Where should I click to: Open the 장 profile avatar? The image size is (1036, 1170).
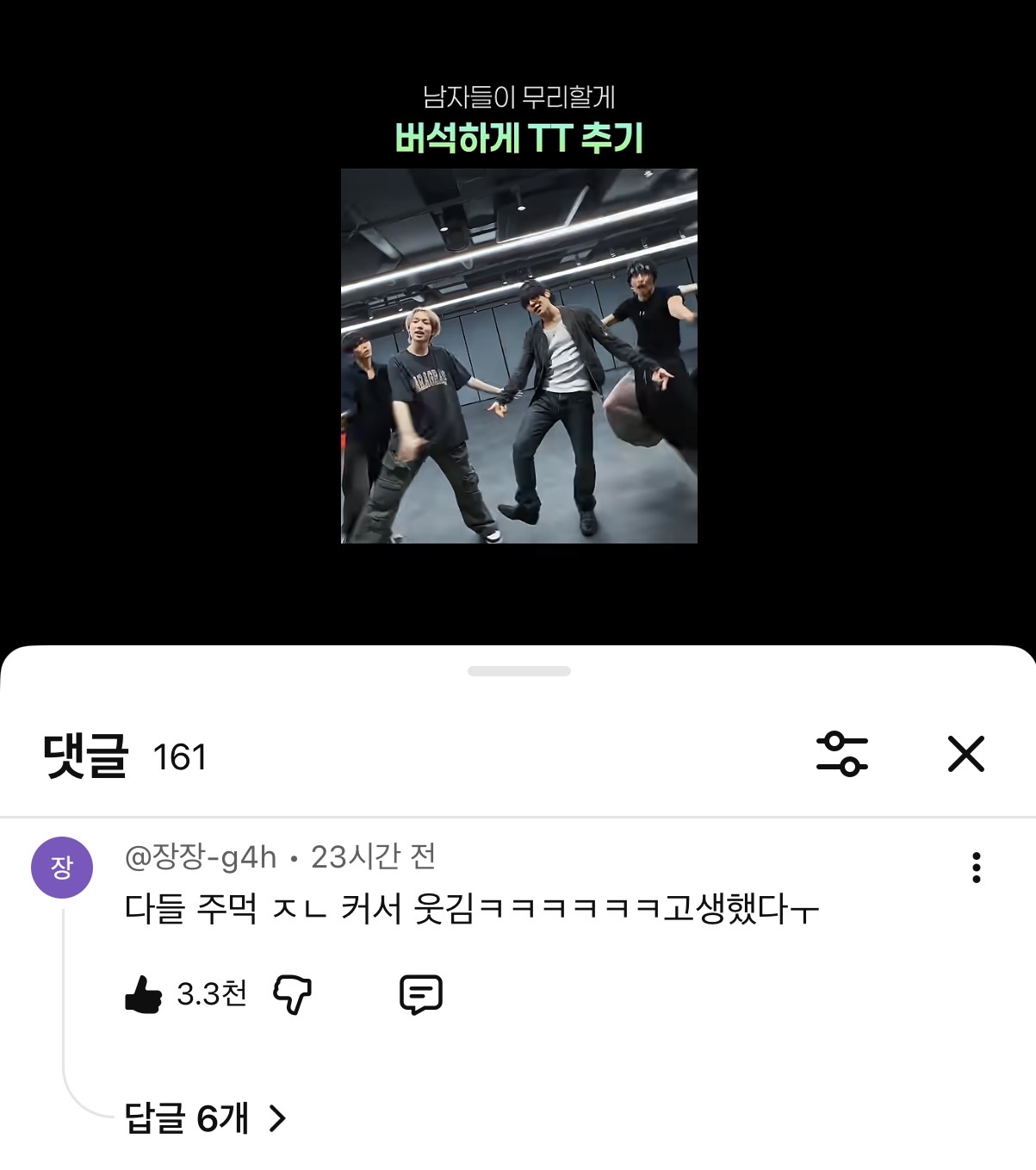62,868
